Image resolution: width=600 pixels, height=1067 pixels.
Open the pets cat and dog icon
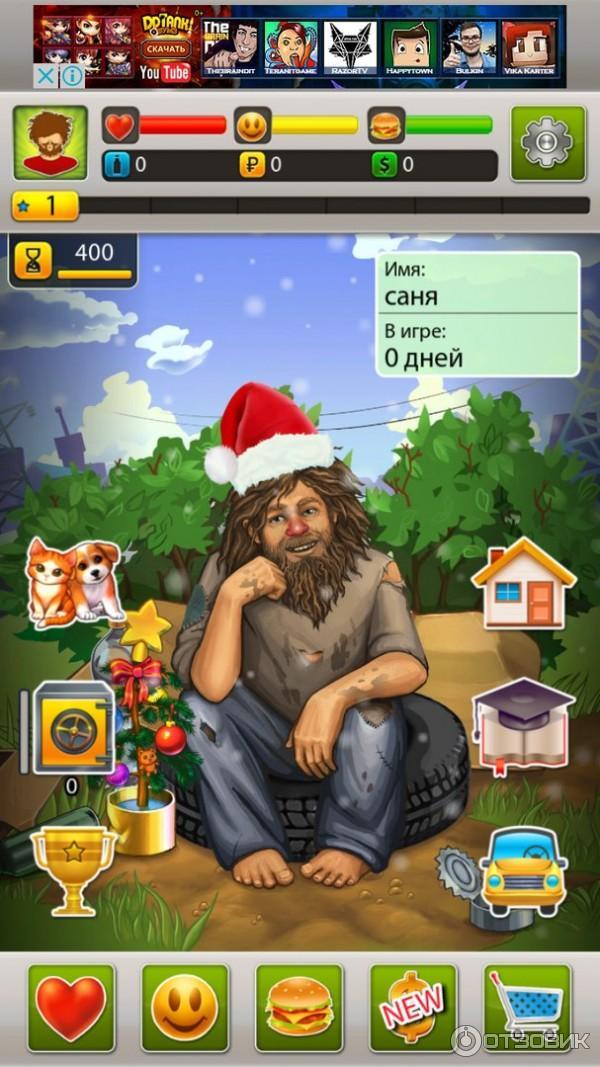tap(72, 582)
